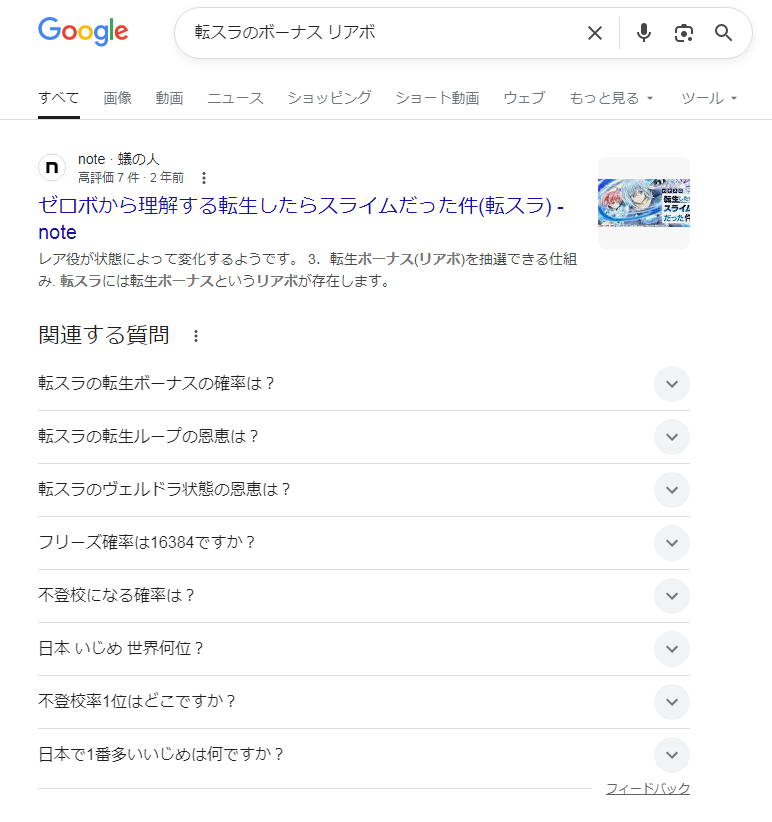Open the options menu for the note result
Viewport: 772px width, 822px height.
204,178
